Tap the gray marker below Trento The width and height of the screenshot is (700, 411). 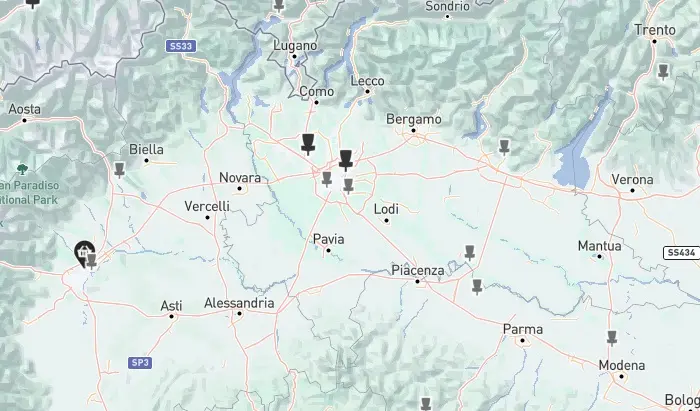pos(663,70)
